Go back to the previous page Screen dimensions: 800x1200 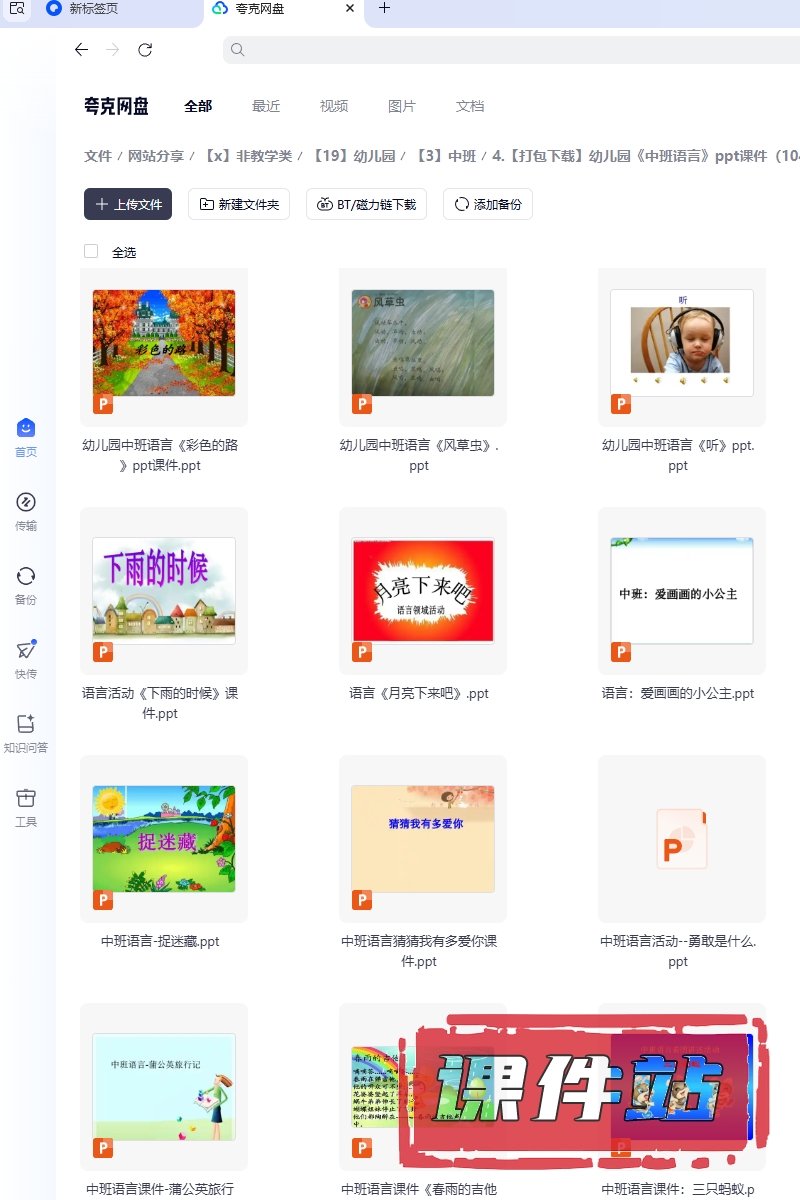82,49
